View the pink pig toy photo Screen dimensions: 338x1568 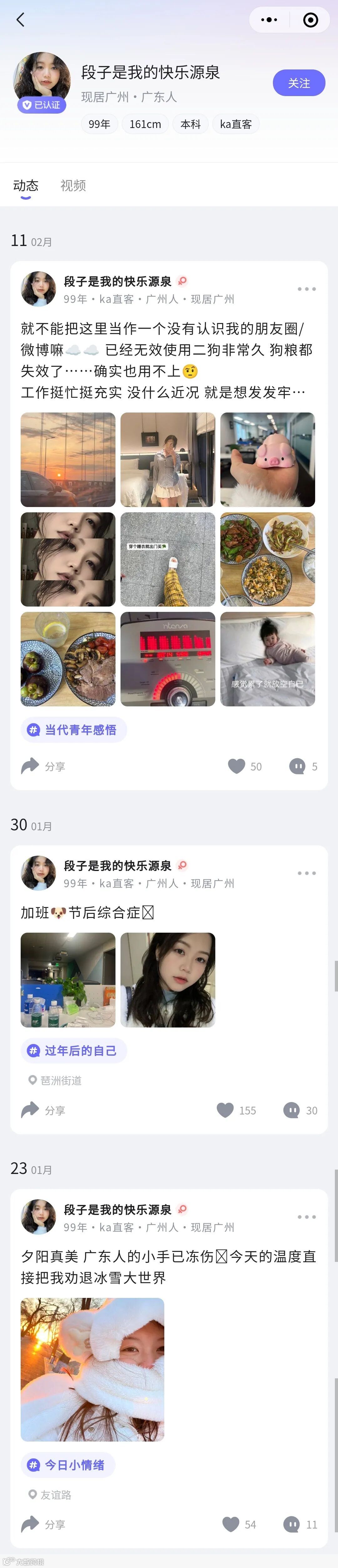click(x=267, y=459)
